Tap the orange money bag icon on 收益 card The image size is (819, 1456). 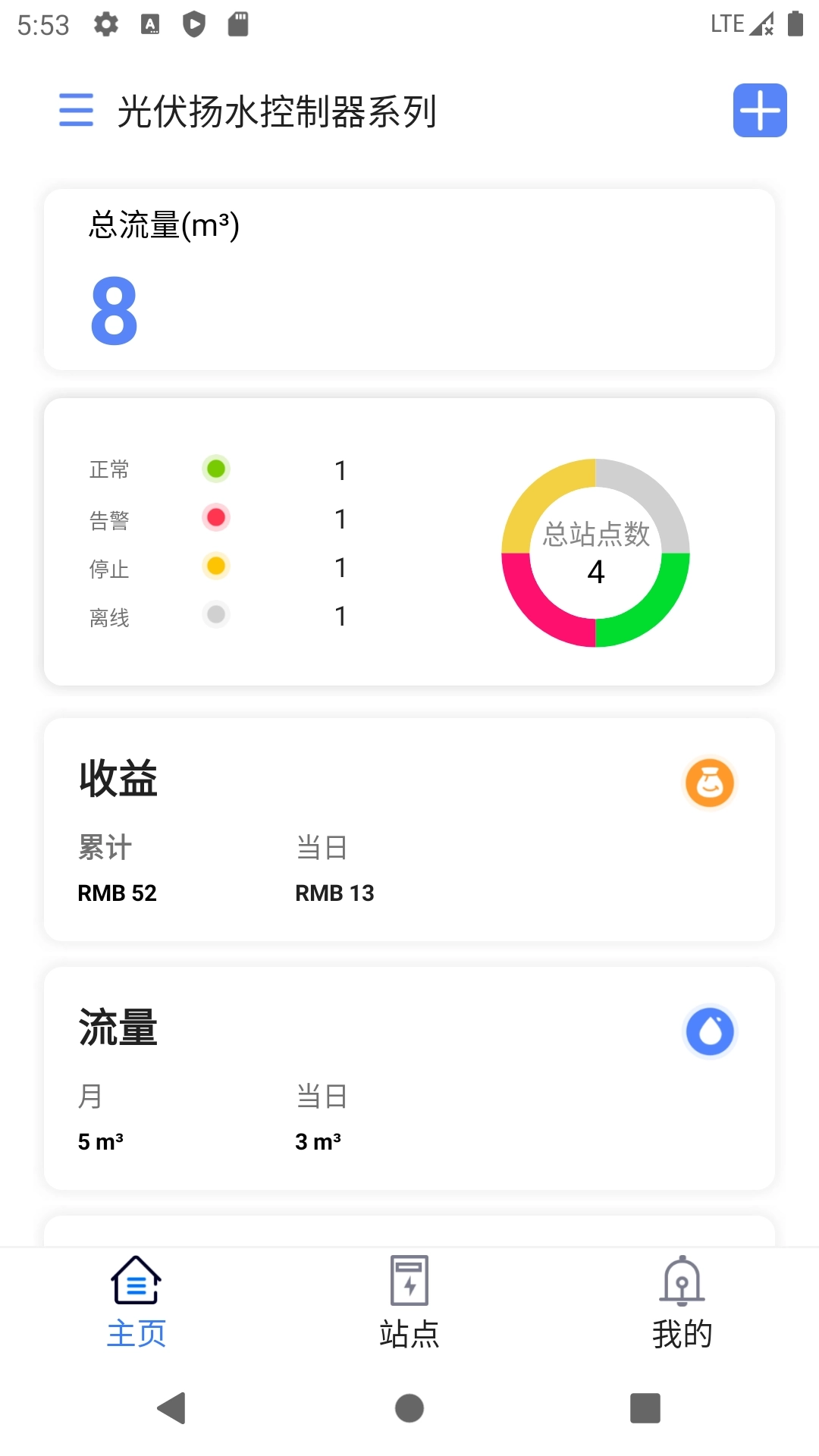coord(709,783)
